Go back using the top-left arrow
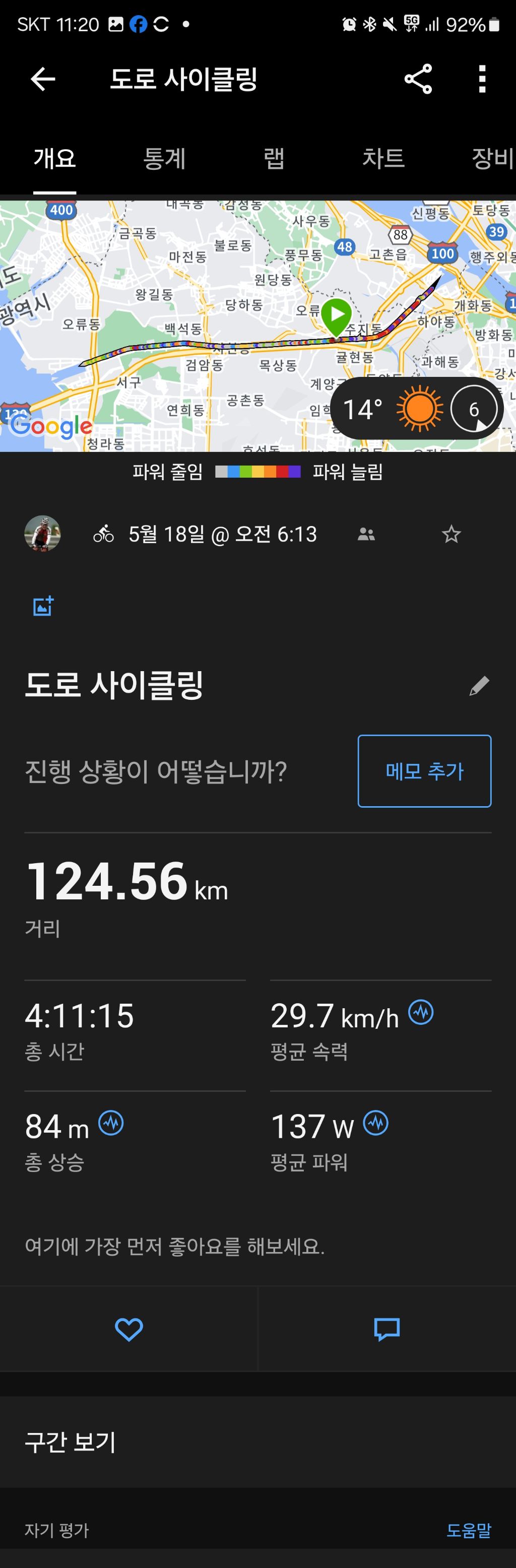 (x=43, y=79)
